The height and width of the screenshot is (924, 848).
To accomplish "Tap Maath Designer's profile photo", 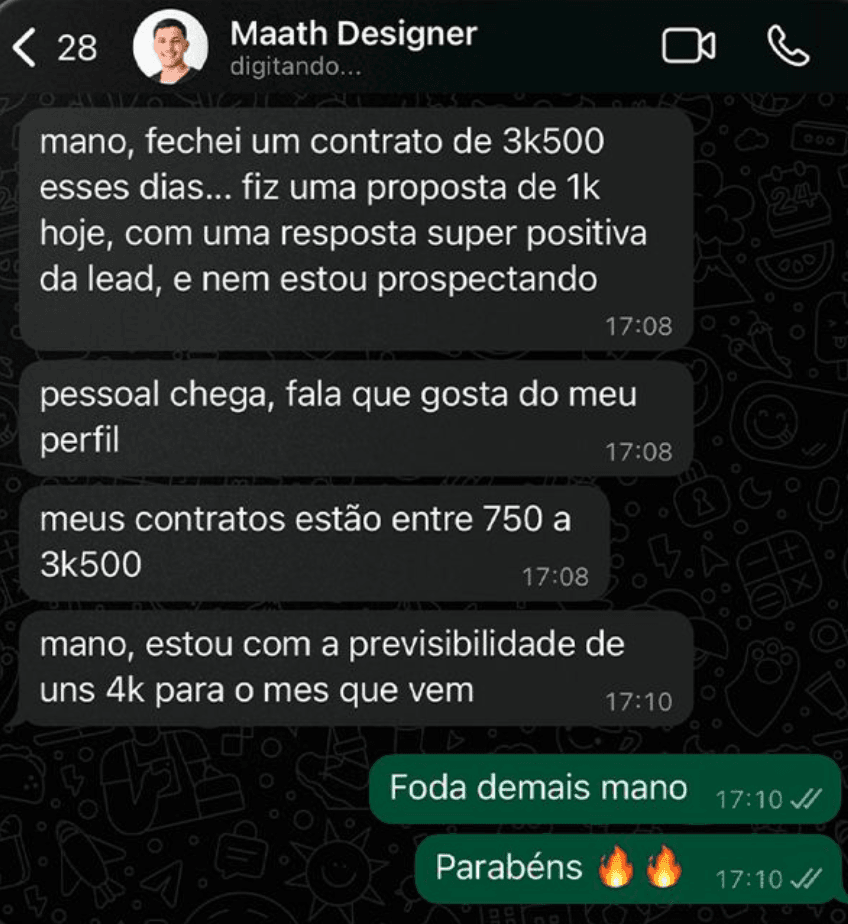I will (x=171, y=47).
